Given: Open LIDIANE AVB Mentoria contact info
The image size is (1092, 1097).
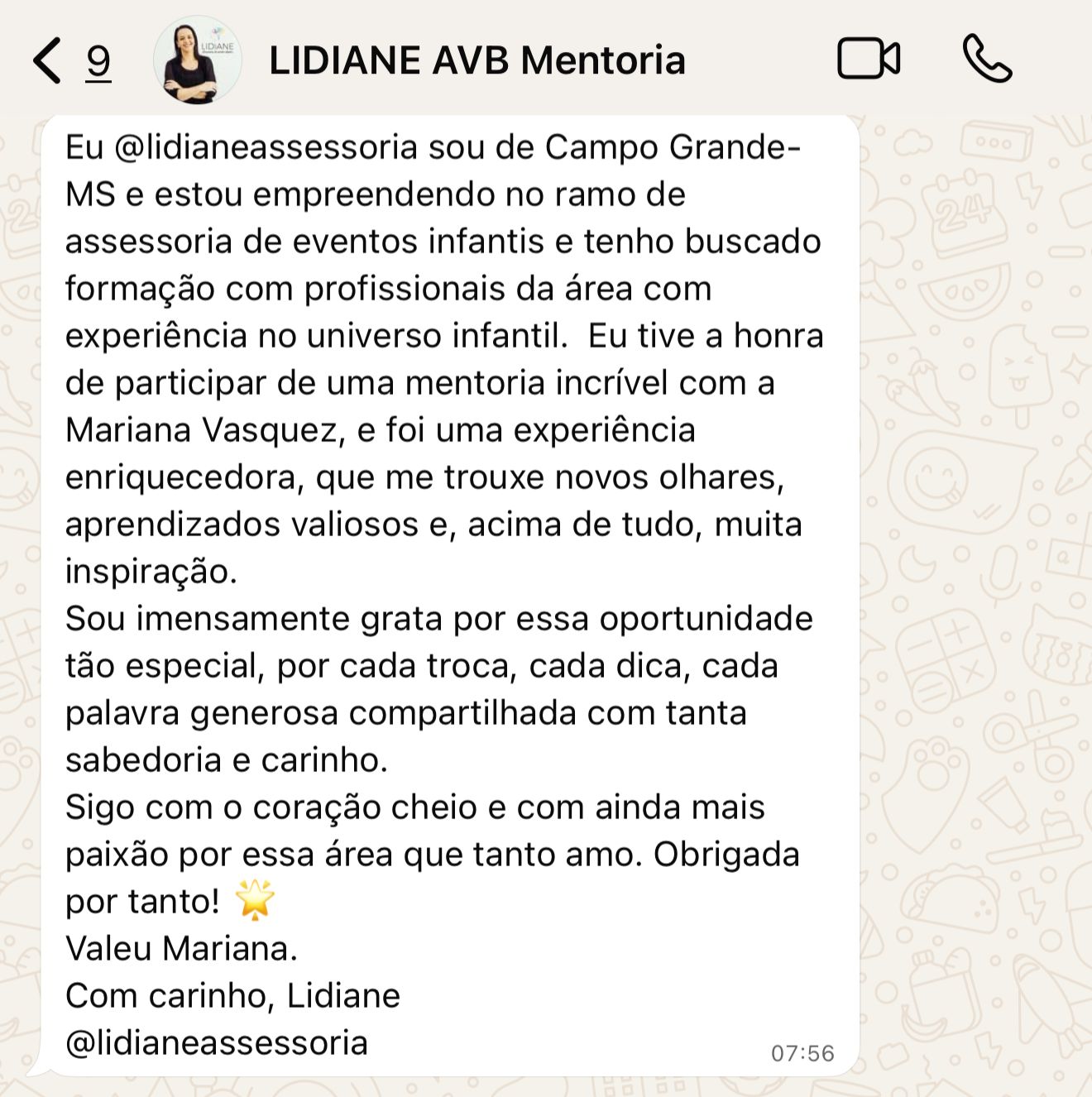Looking at the screenshot, I should pyautogui.click(x=477, y=60).
